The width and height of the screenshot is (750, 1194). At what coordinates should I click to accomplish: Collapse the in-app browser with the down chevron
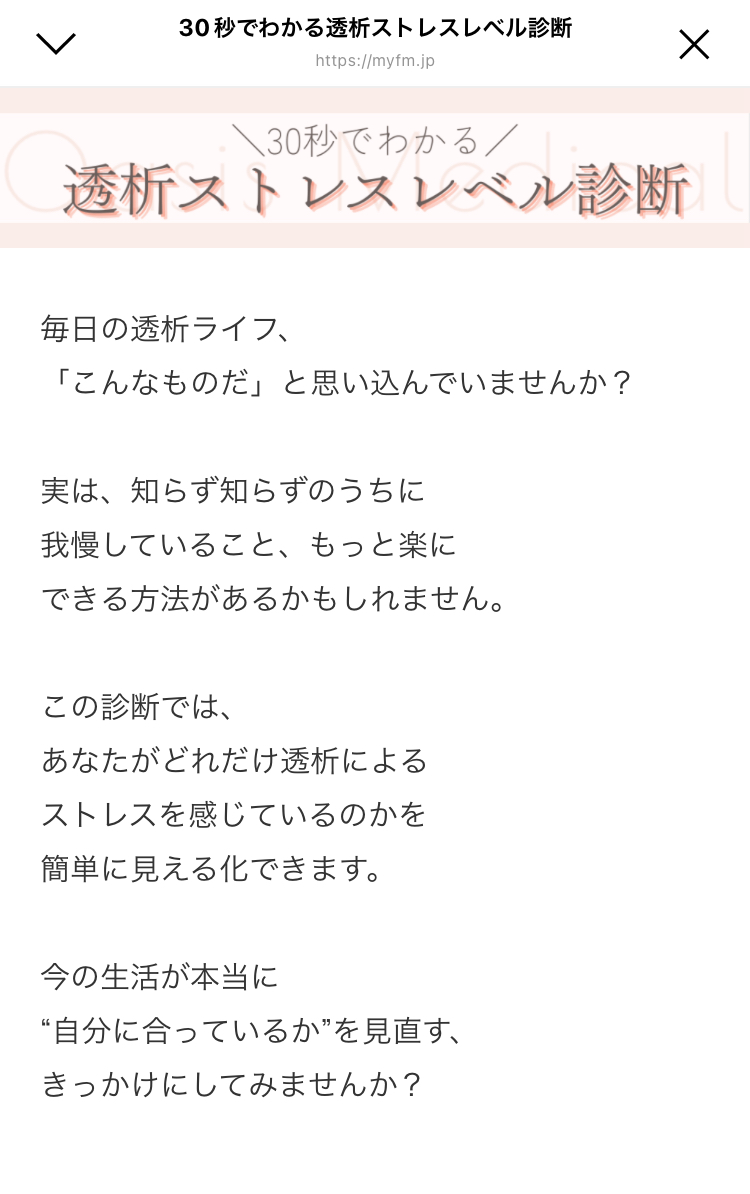[56, 44]
